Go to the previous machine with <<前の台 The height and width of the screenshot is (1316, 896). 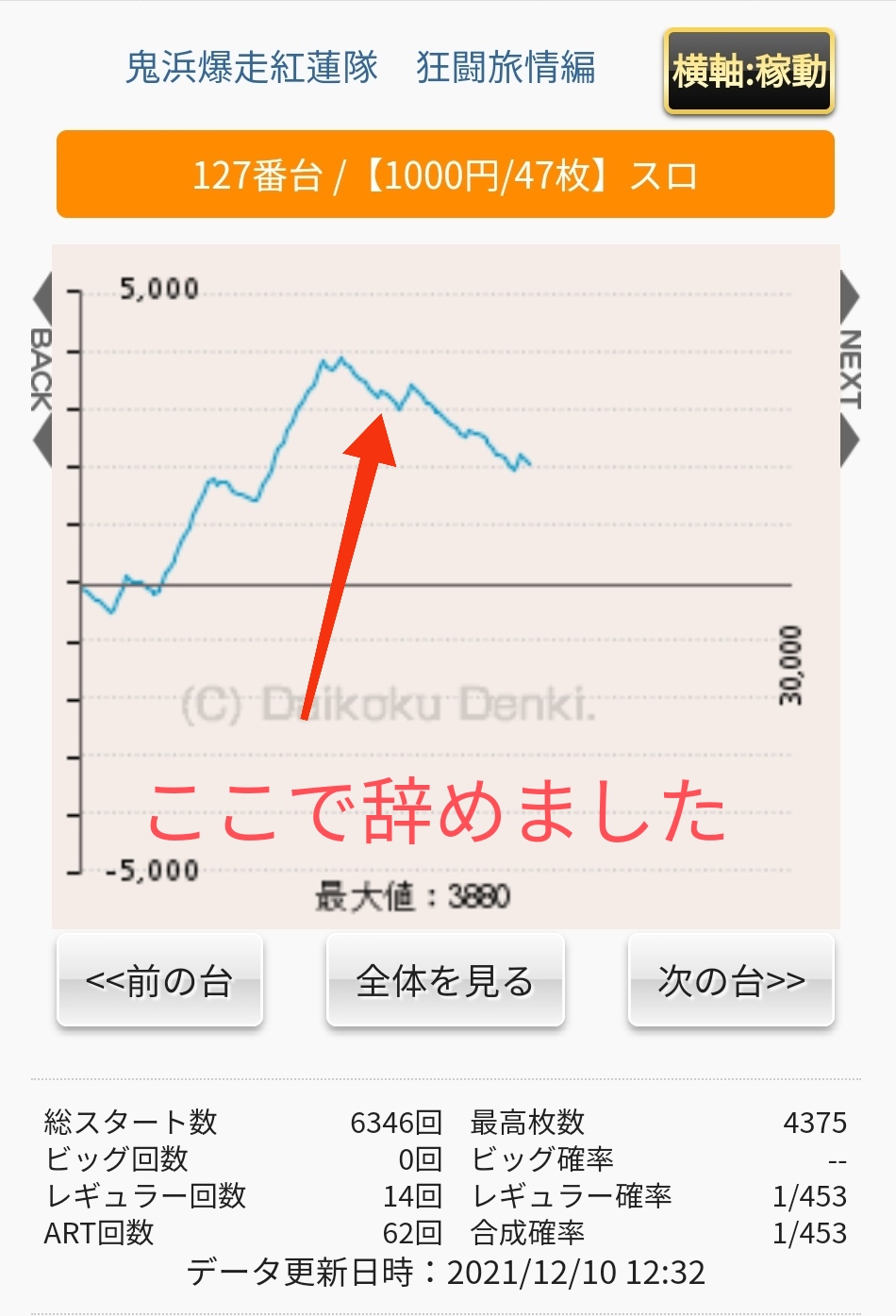(159, 980)
